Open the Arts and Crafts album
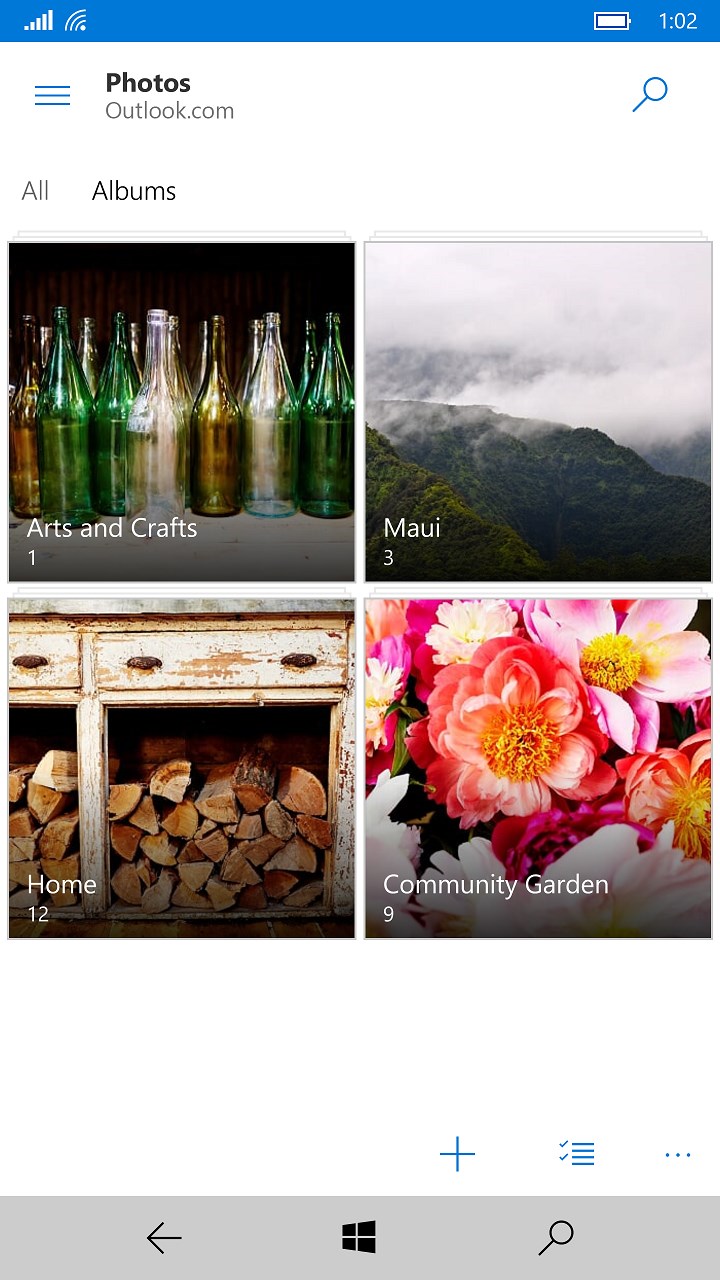The image size is (720, 1280). click(x=180, y=410)
